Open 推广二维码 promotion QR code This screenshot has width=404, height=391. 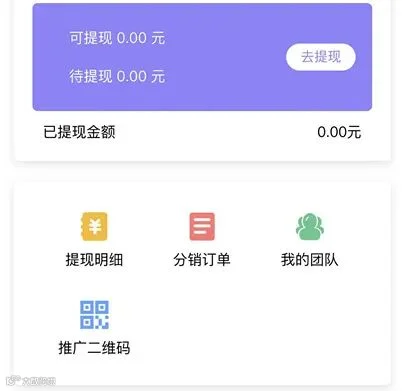coord(94,328)
